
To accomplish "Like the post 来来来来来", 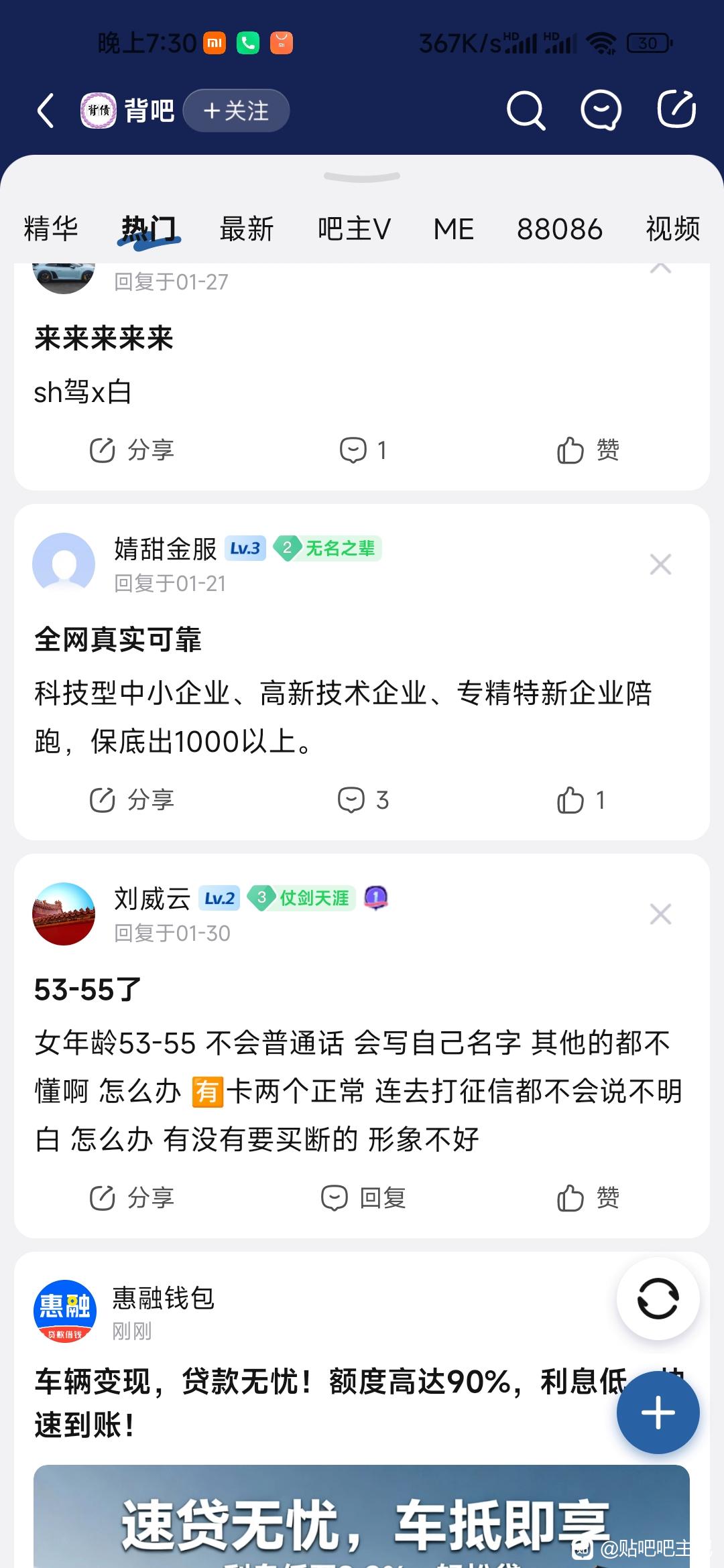I will click(x=587, y=450).
